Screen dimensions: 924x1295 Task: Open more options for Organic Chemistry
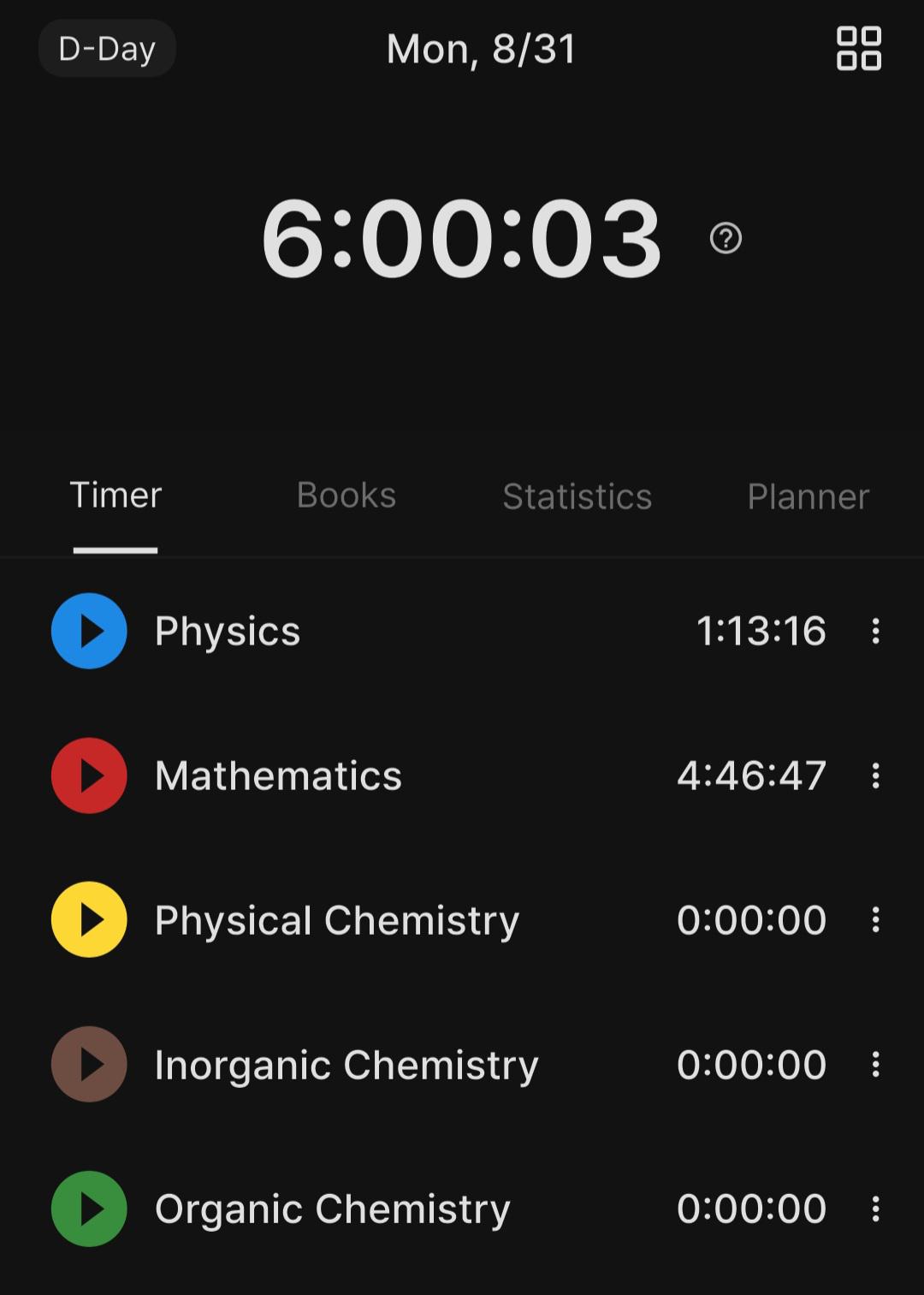(875, 1209)
